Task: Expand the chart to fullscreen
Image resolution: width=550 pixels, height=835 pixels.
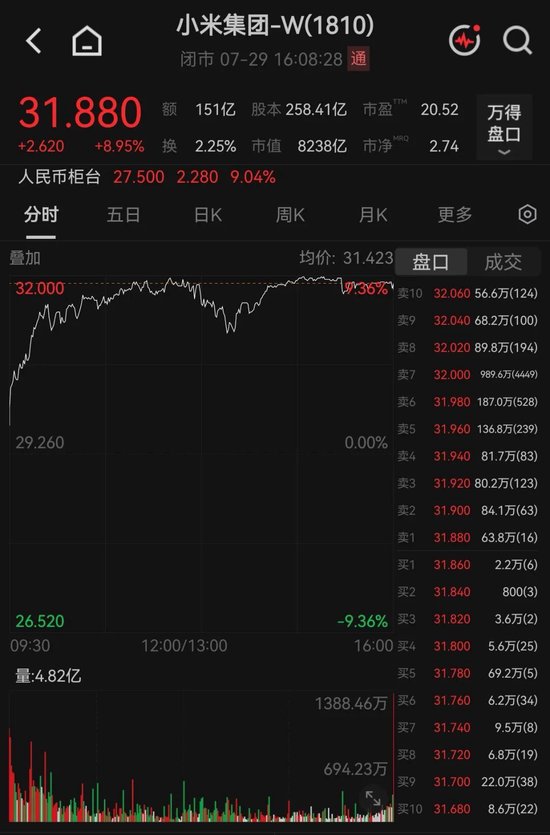Action: (x=373, y=798)
